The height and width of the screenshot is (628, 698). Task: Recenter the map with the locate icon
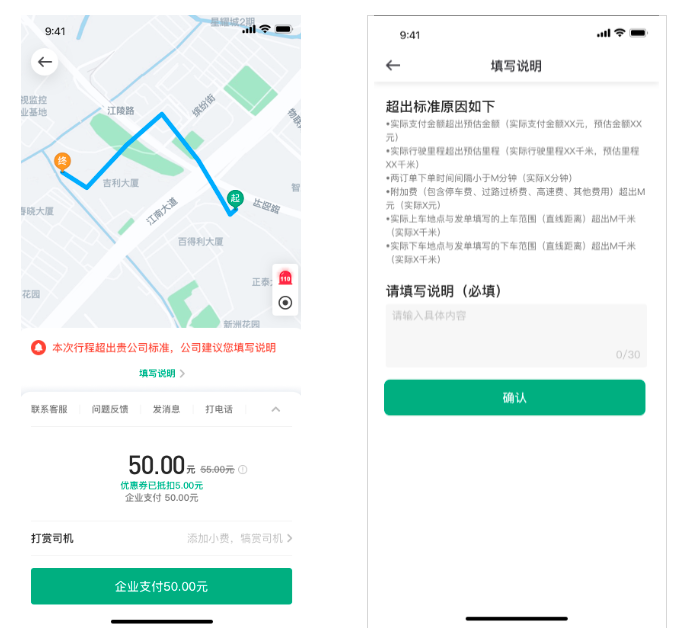pyautogui.click(x=285, y=302)
